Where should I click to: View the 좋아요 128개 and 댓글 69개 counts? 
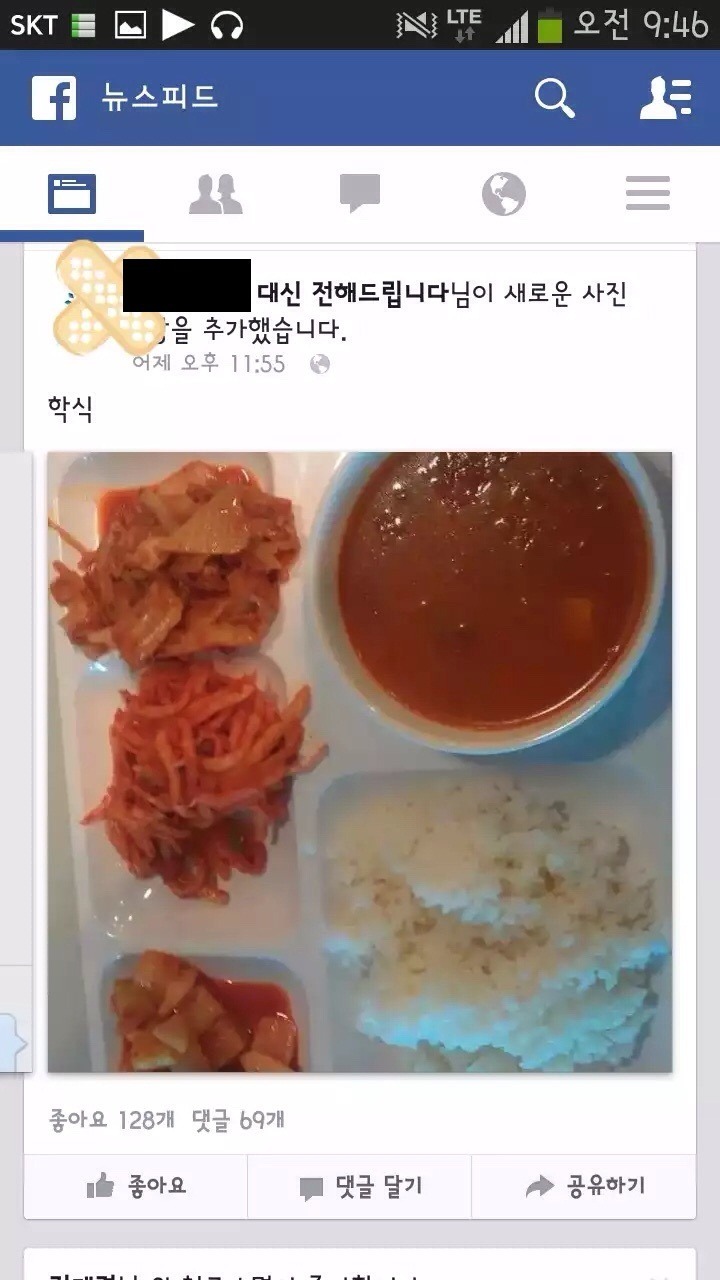tap(167, 1120)
